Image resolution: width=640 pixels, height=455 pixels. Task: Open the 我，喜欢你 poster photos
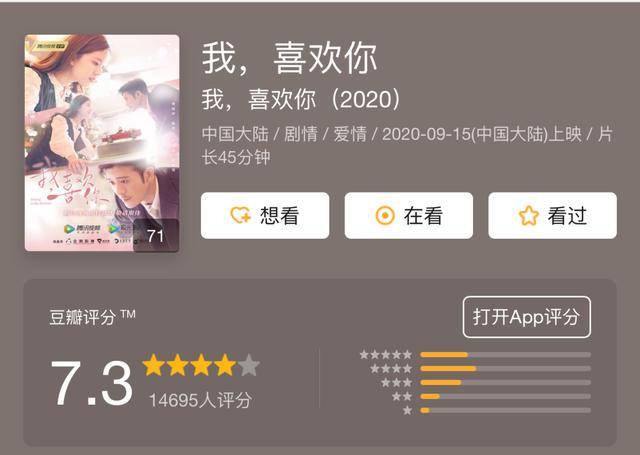coord(102,143)
